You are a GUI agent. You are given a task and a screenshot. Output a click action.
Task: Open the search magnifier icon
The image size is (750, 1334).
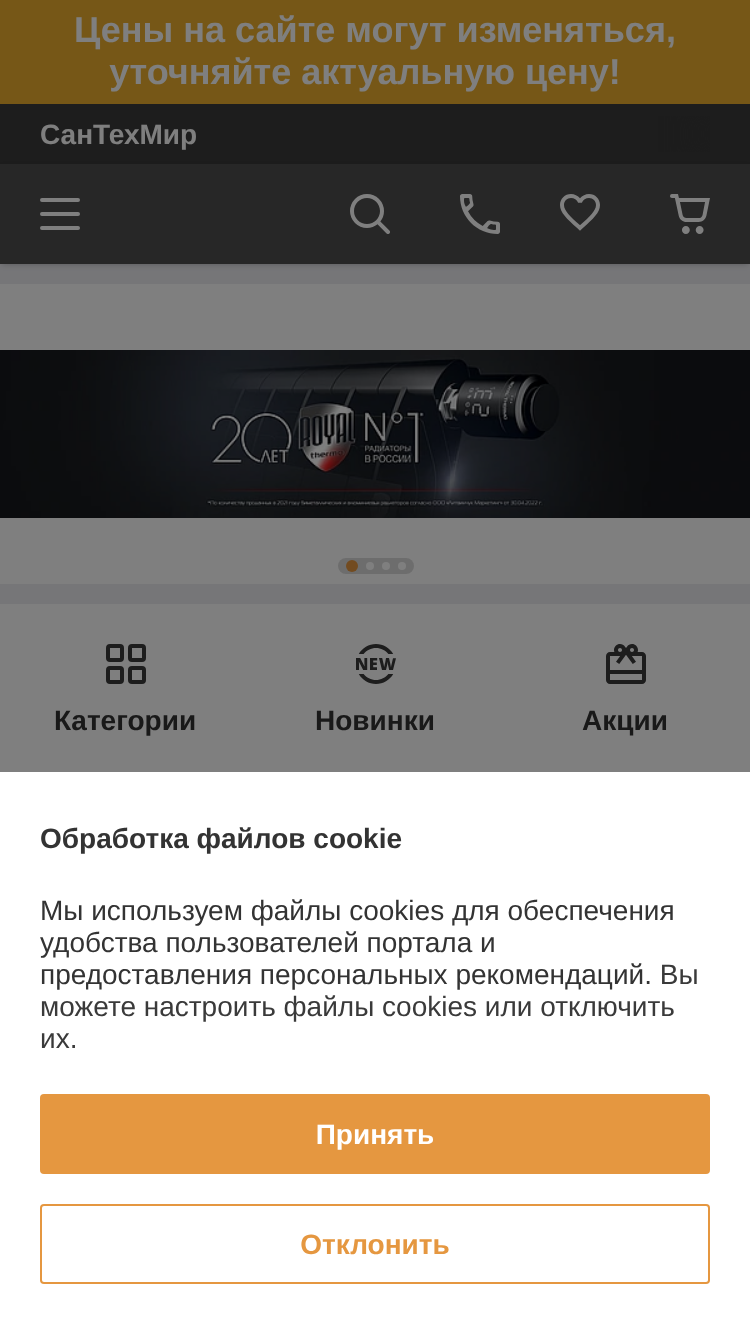(x=370, y=214)
